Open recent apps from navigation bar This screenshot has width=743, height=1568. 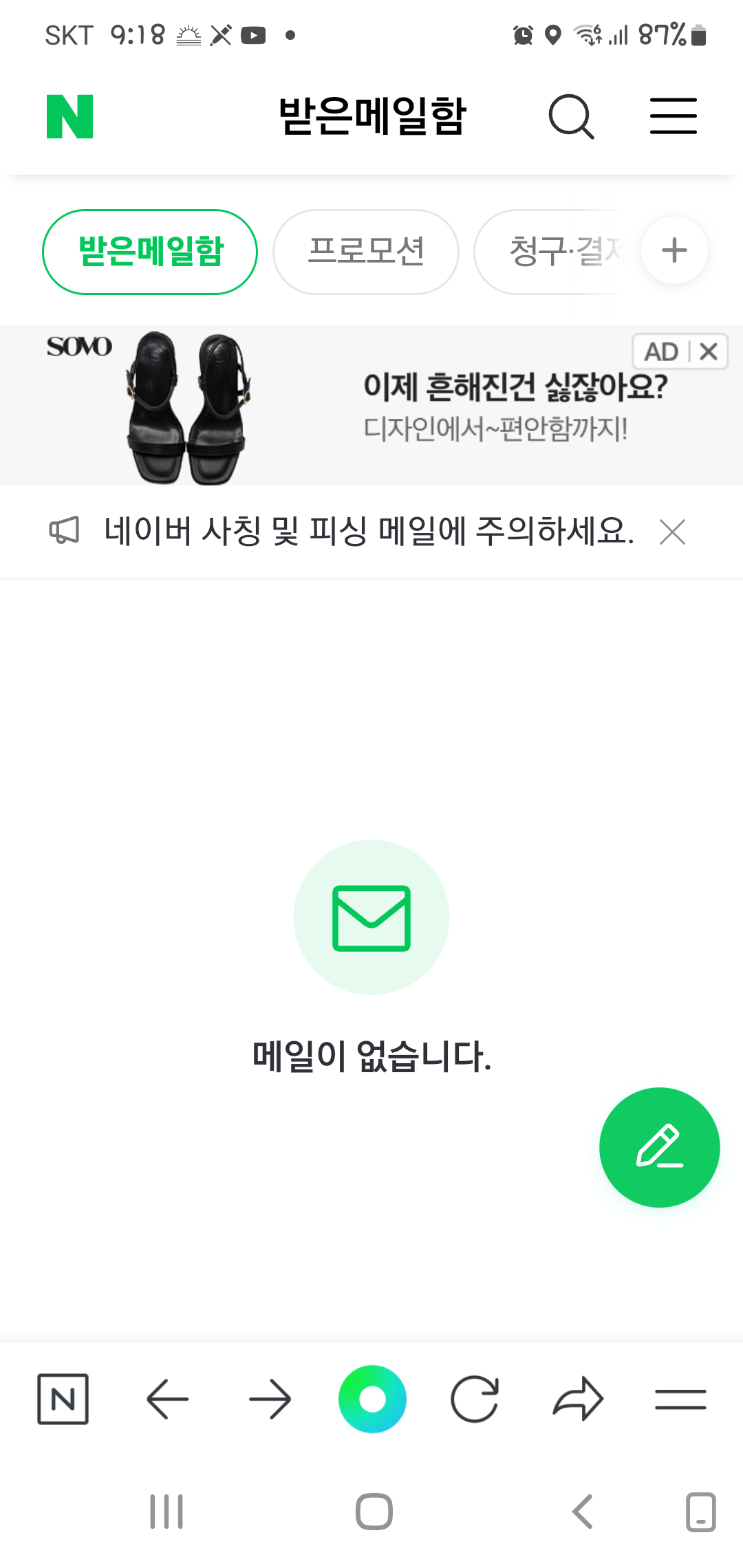(166, 1512)
